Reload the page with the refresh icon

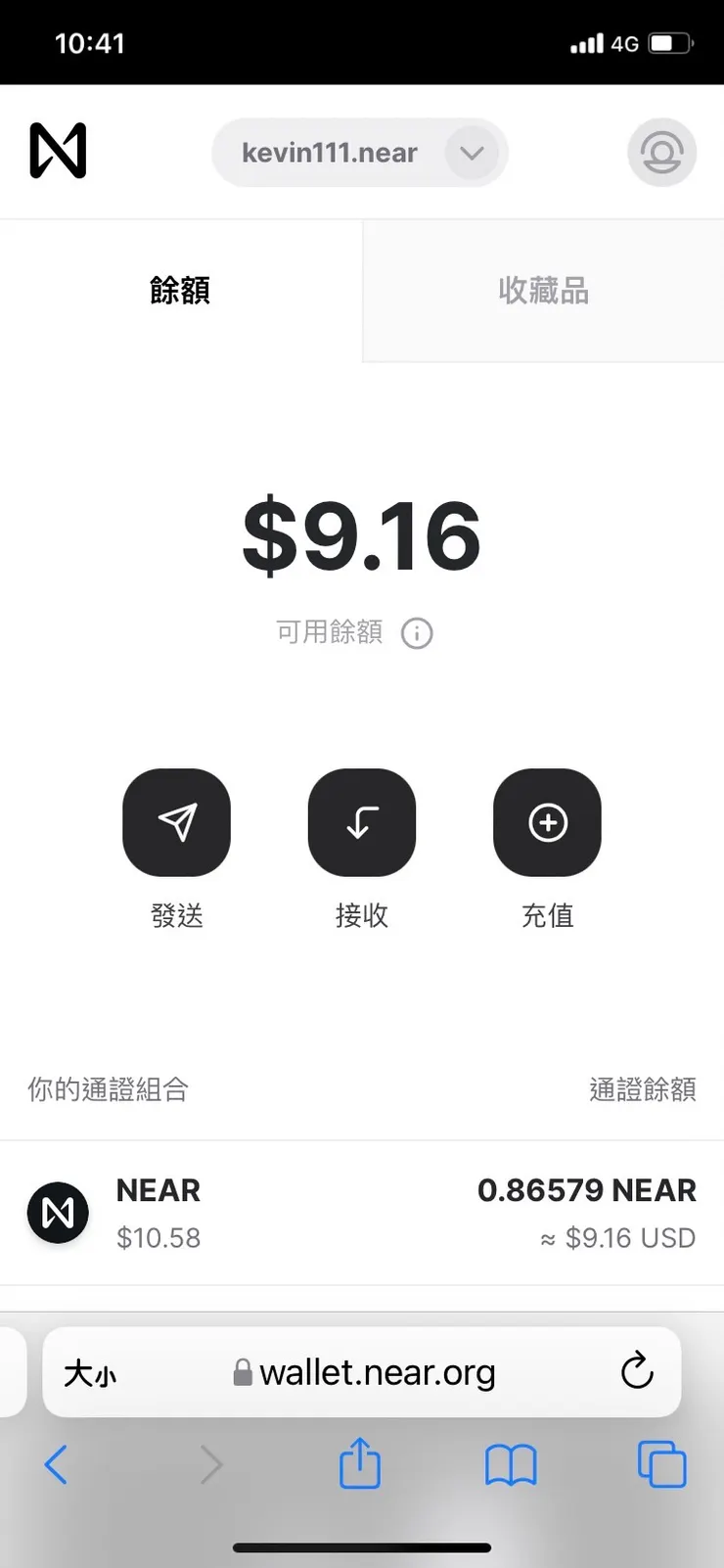637,1372
